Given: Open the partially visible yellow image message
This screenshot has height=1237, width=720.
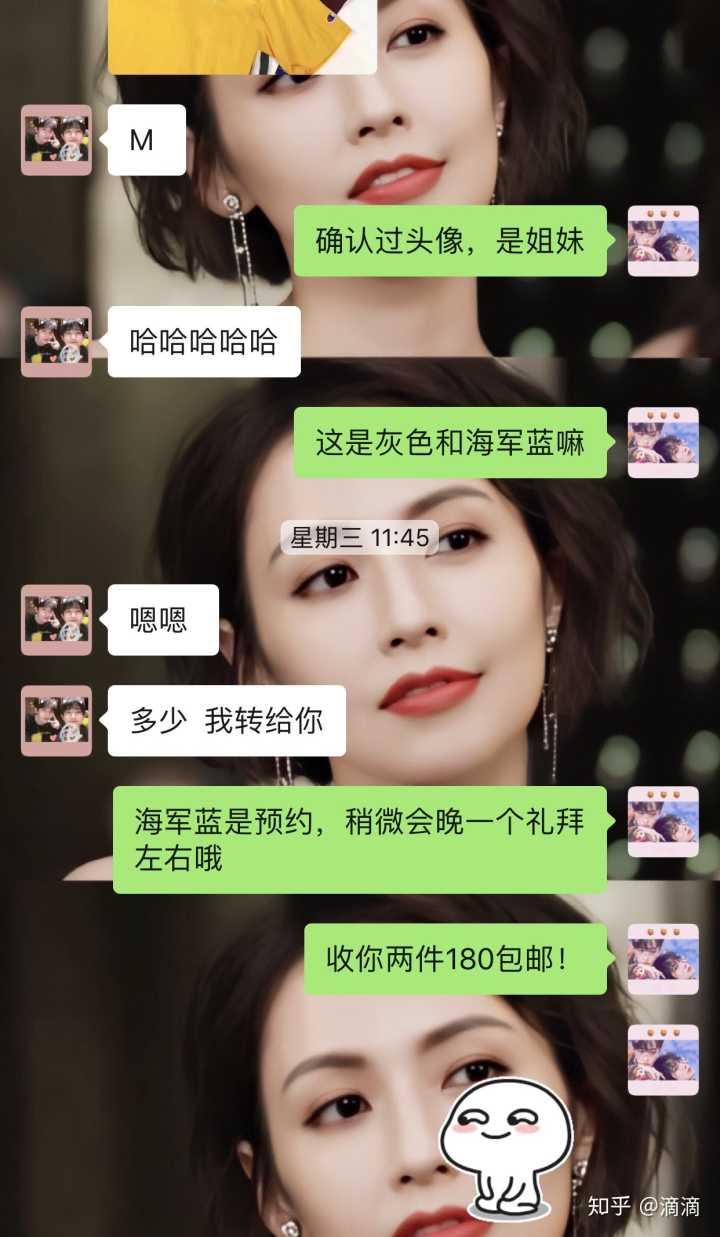Looking at the screenshot, I should [x=242, y=35].
